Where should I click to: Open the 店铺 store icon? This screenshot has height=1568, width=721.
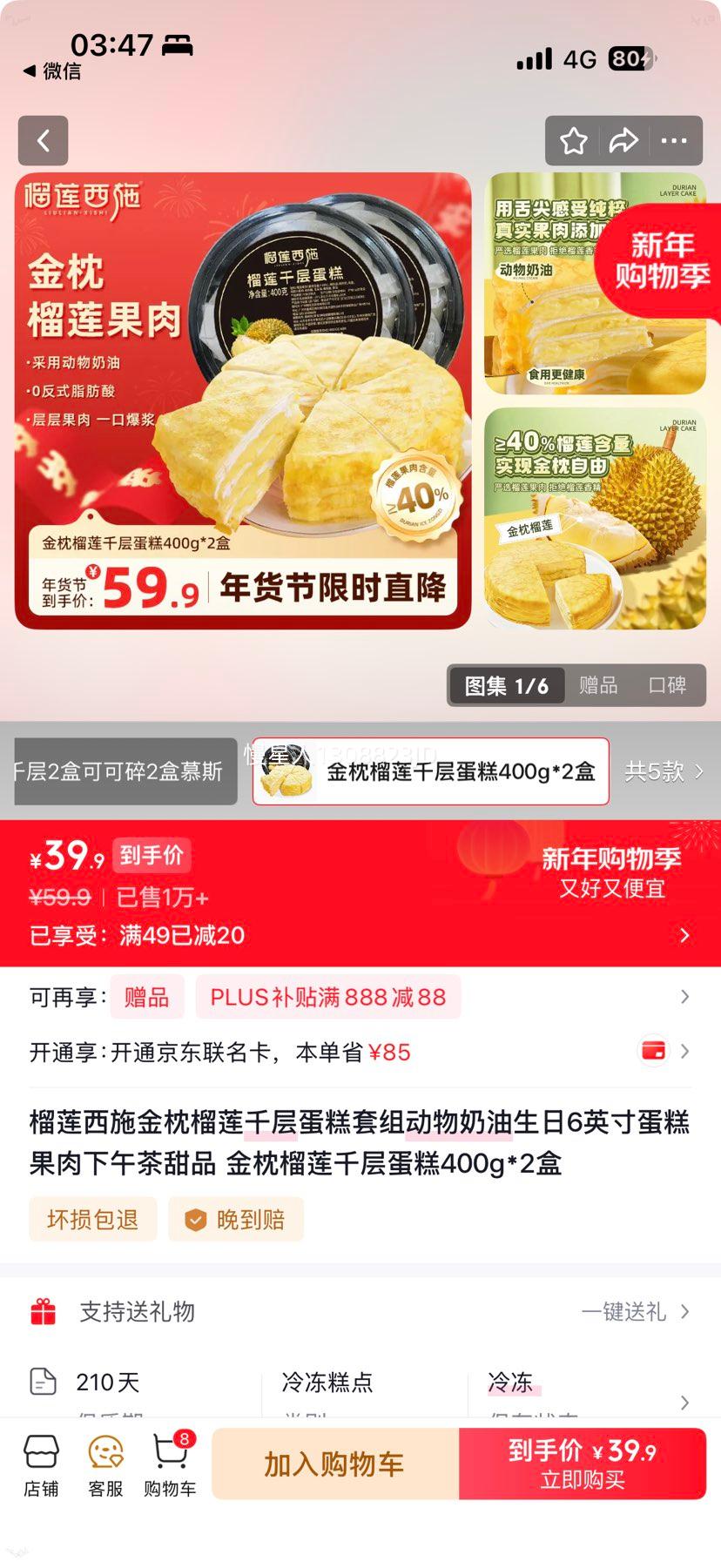(42, 1462)
